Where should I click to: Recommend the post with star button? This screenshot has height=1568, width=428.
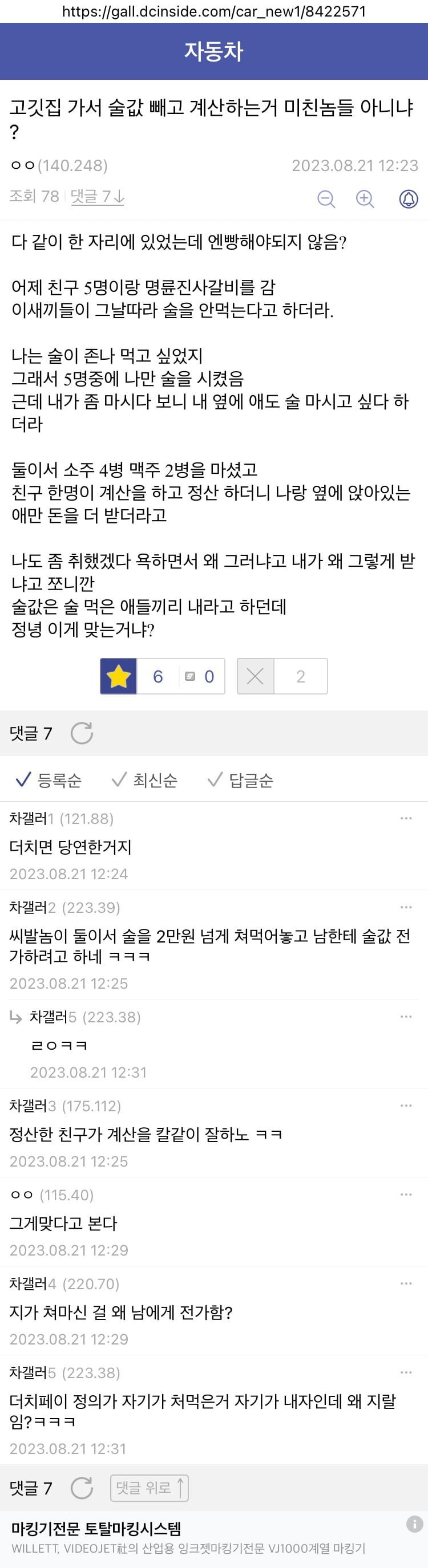coord(119,676)
